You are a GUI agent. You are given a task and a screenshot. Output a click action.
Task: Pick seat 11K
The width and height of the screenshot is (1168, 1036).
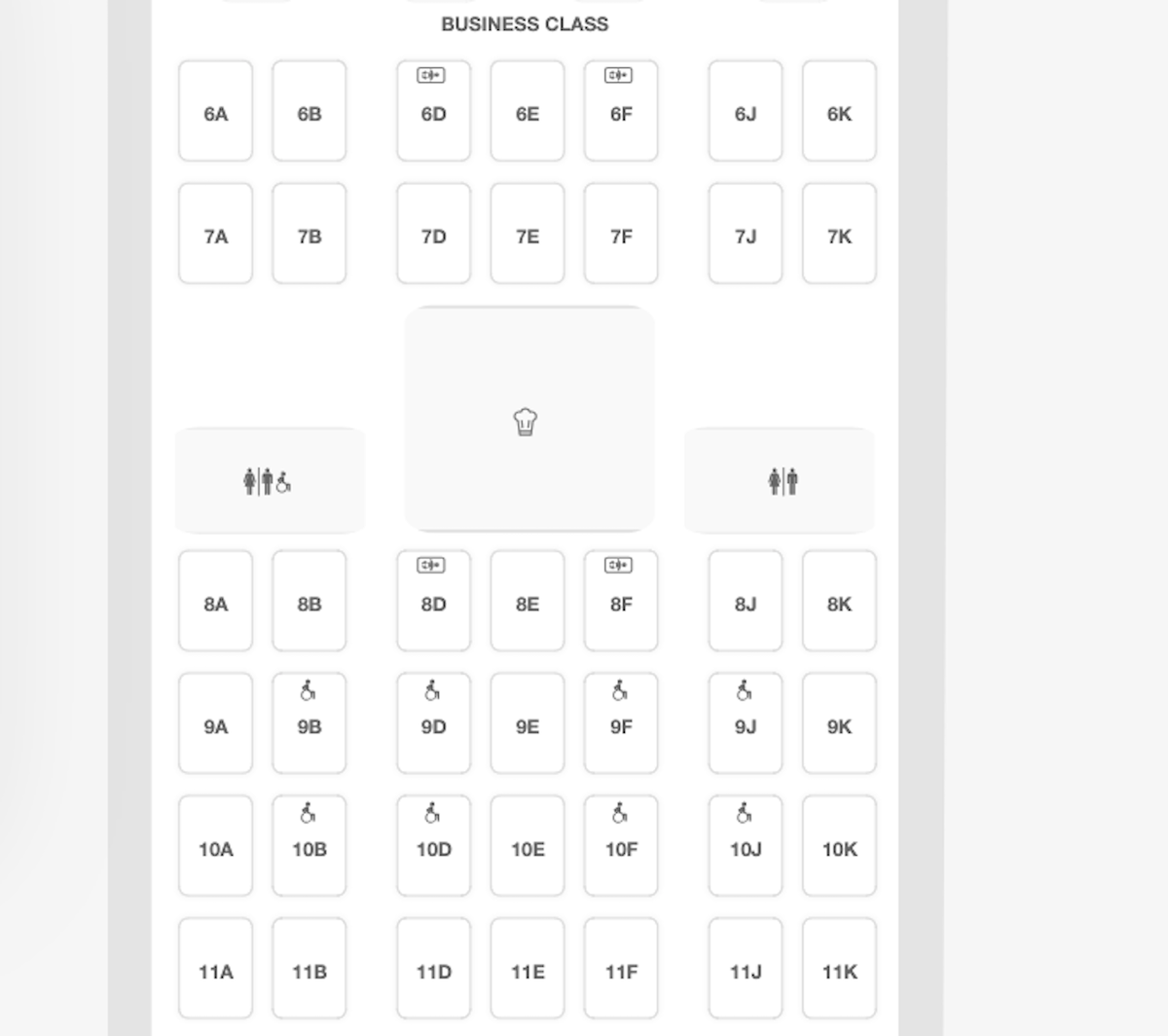839,969
